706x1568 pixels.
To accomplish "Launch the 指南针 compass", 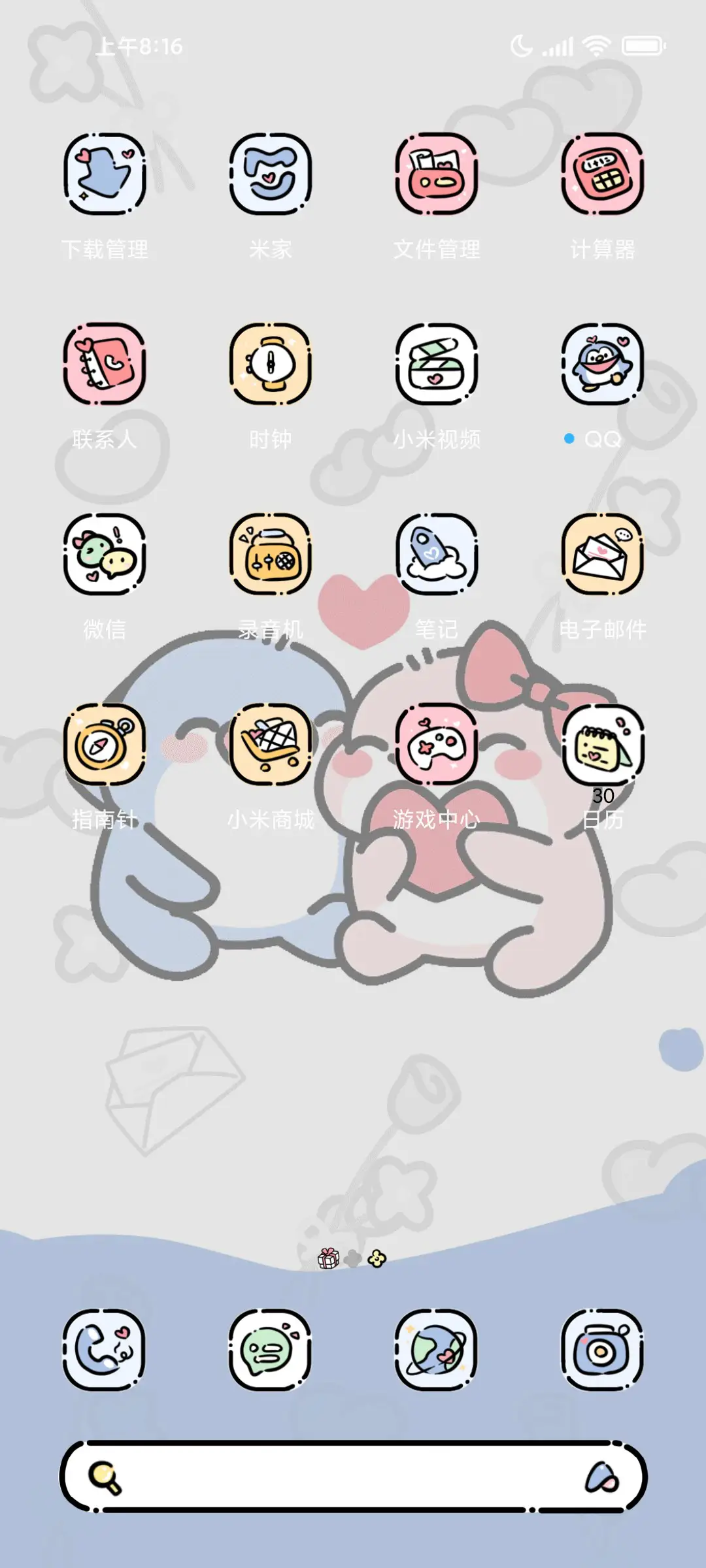I will click(x=105, y=745).
